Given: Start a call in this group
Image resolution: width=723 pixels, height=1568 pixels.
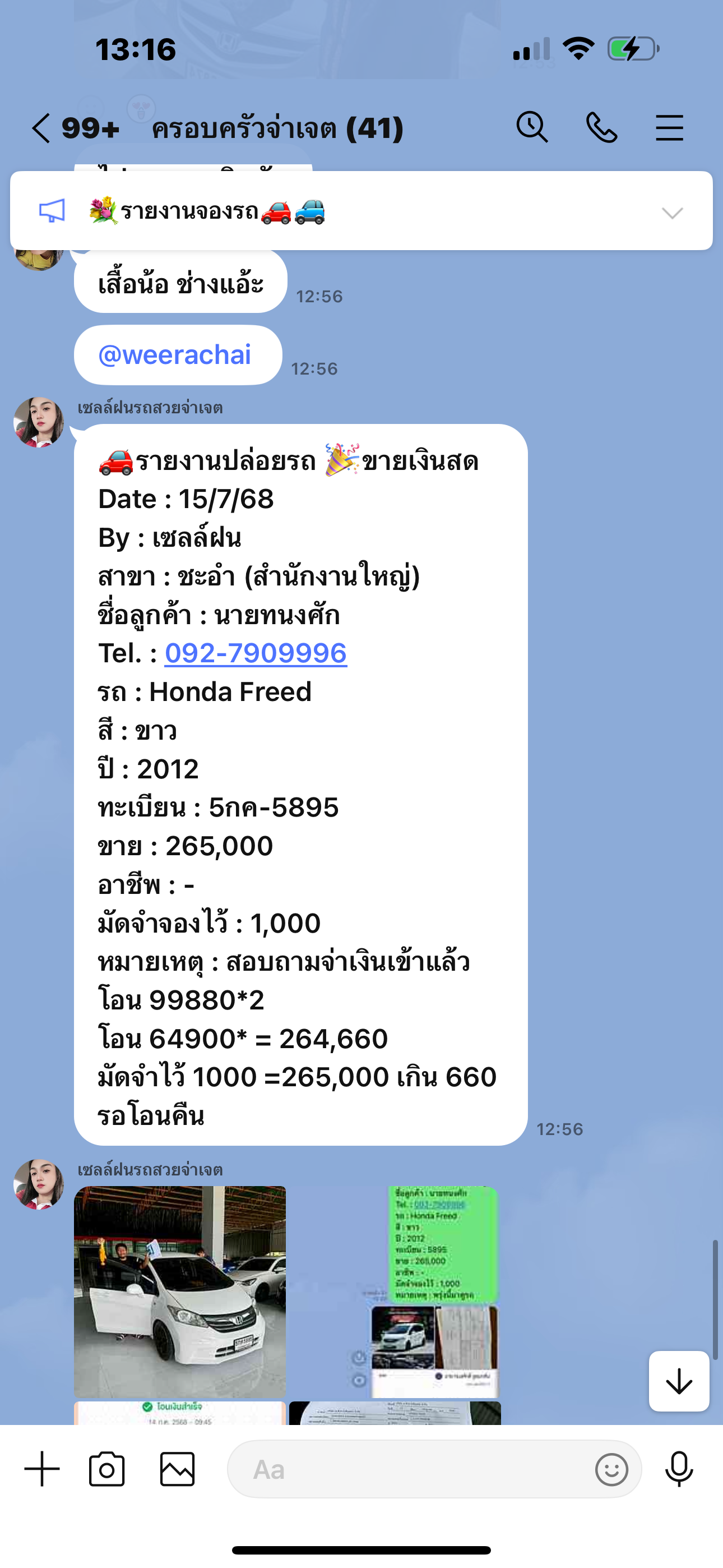Looking at the screenshot, I should coord(601,128).
